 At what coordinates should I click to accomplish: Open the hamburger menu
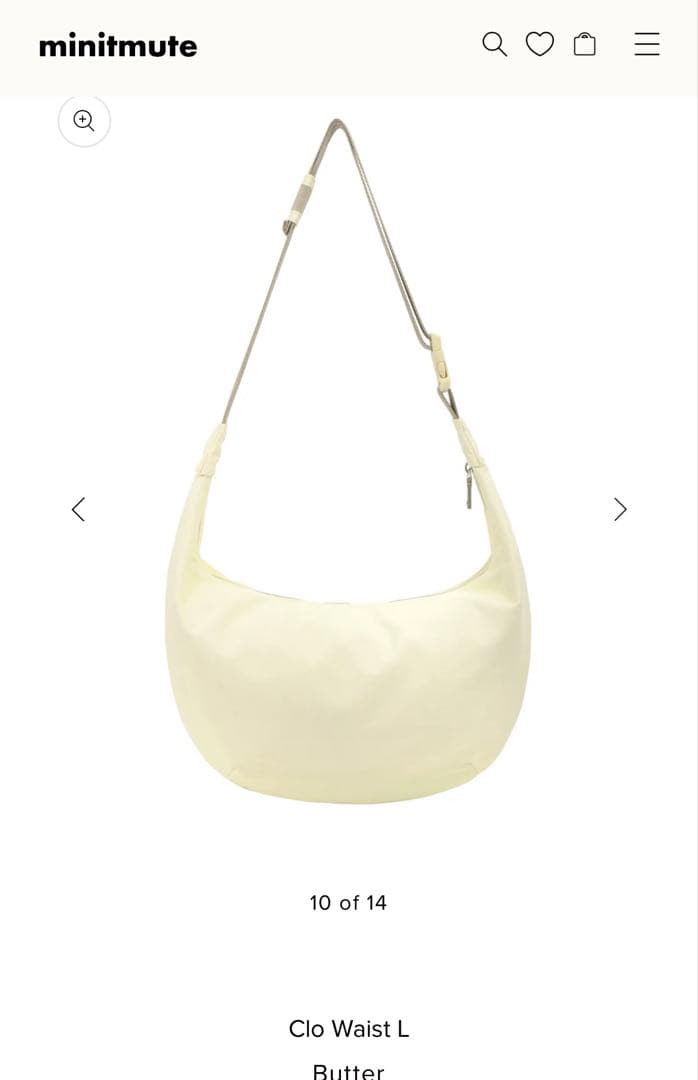pyautogui.click(x=647, y=44)
